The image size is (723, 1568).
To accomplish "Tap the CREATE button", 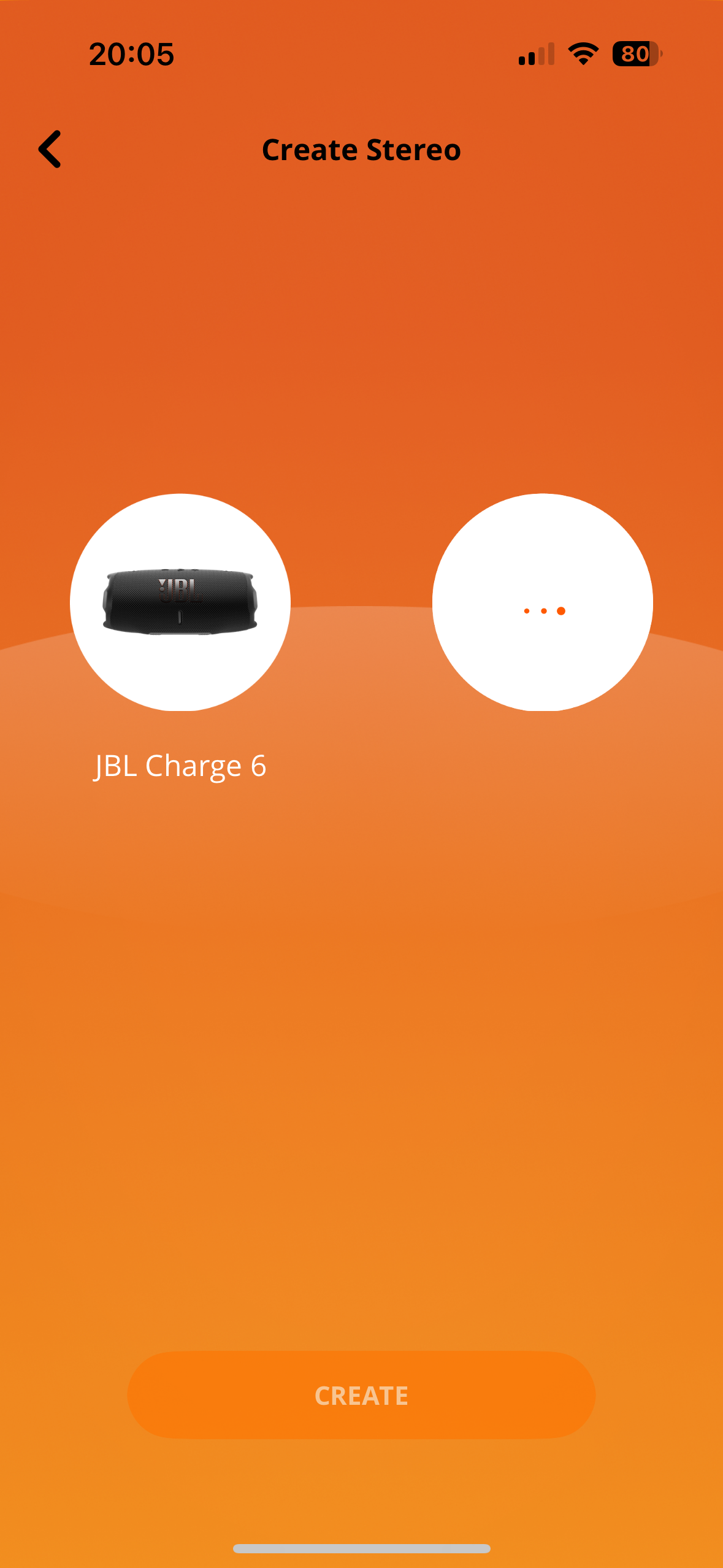I will point(361,1395).
